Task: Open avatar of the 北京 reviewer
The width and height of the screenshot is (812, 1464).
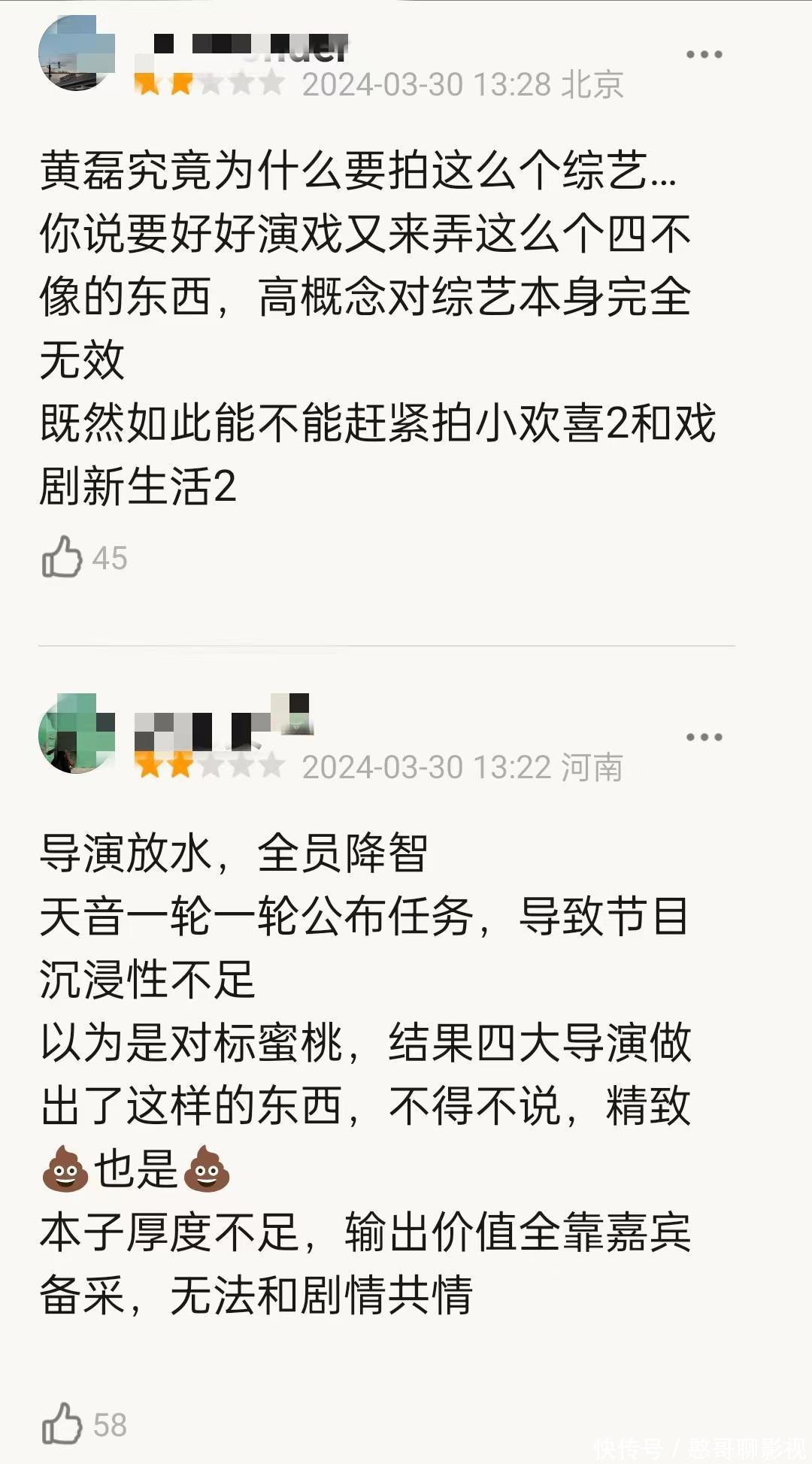Action: tap(77, 53)
